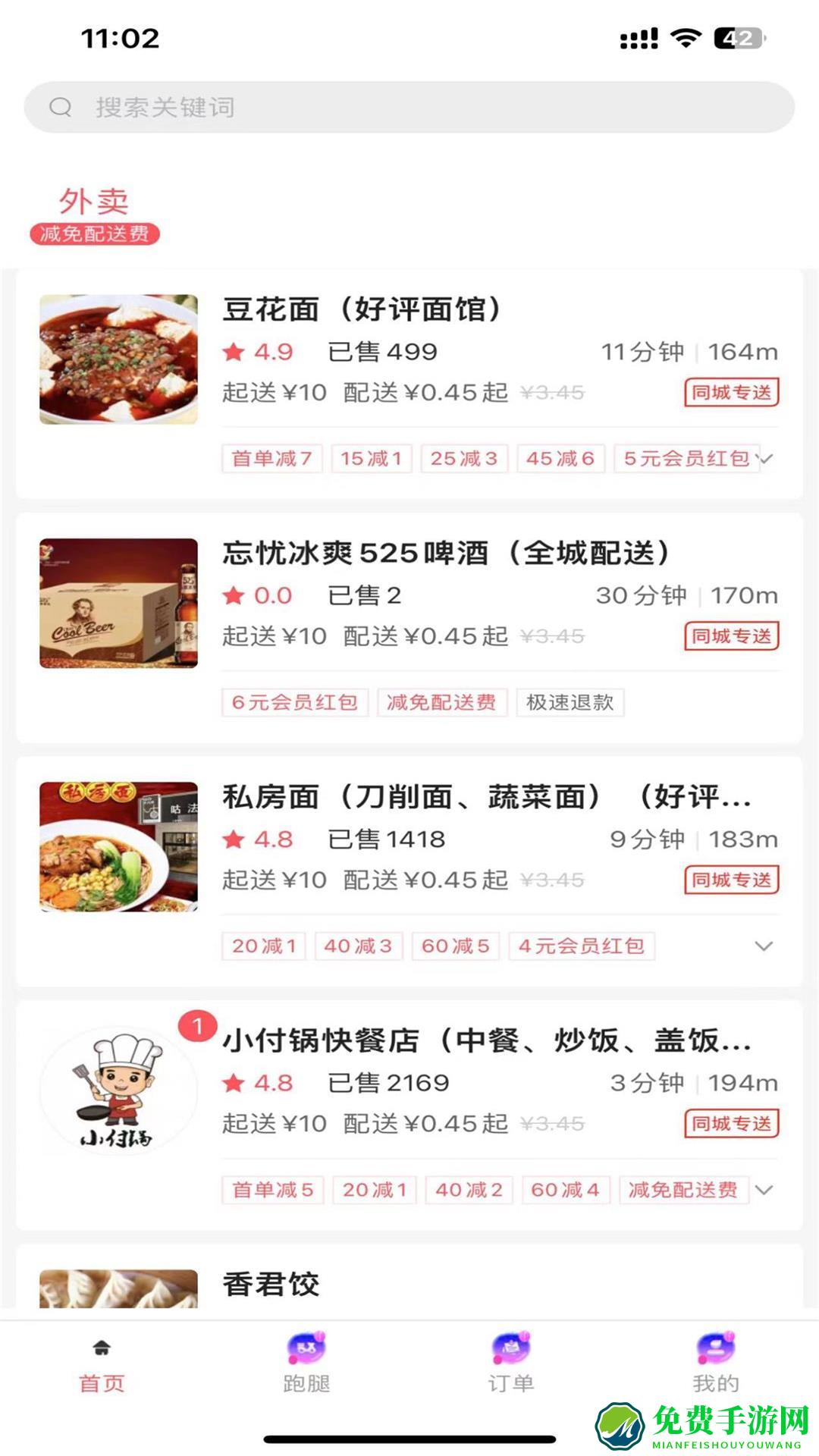This screenshot has width=819, height=1456.
Task: Click the 极速退款 tag on 忘忧冰爽 beer
Action: (569, 702)
